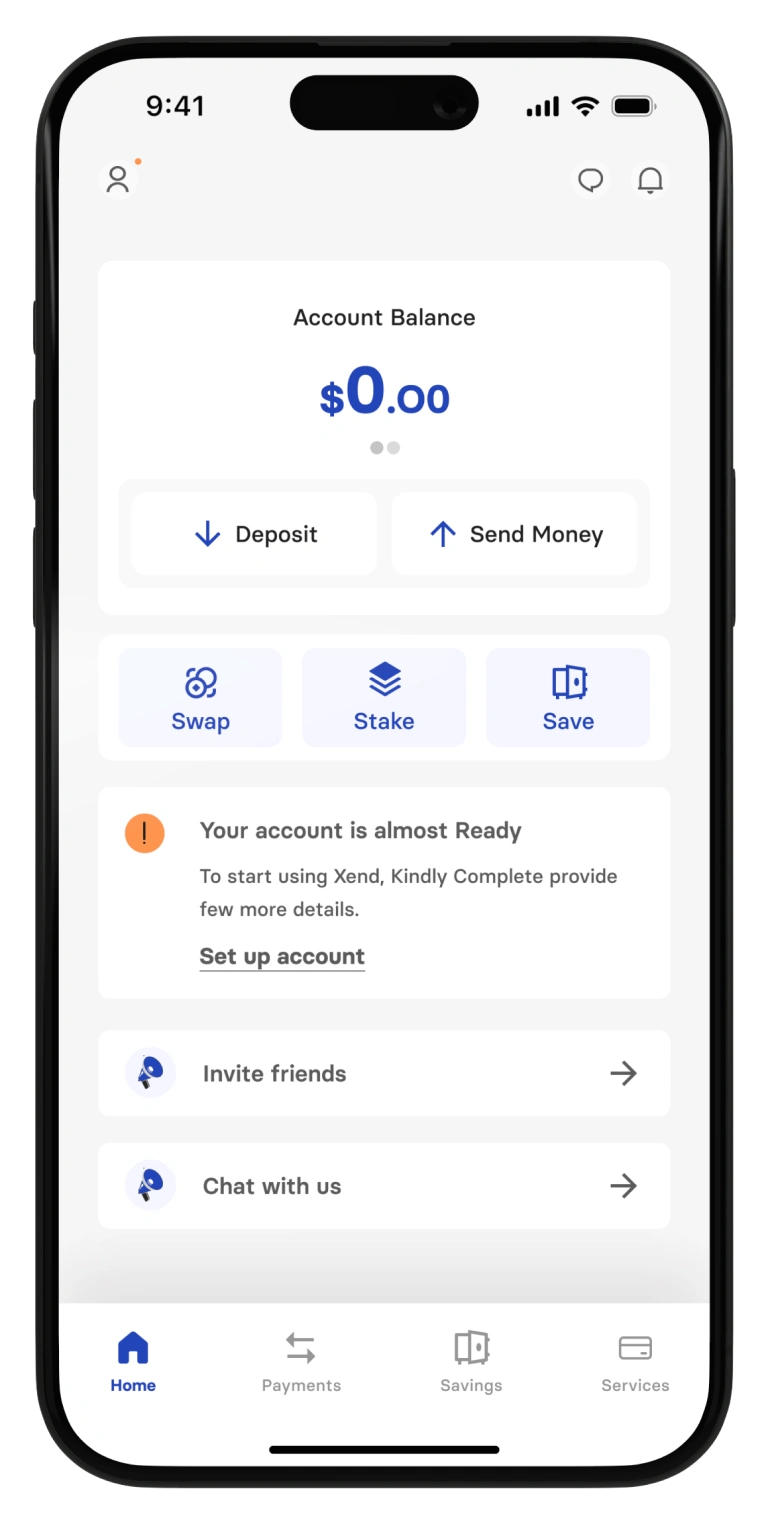Open the Swap feature

pos(200,698)
